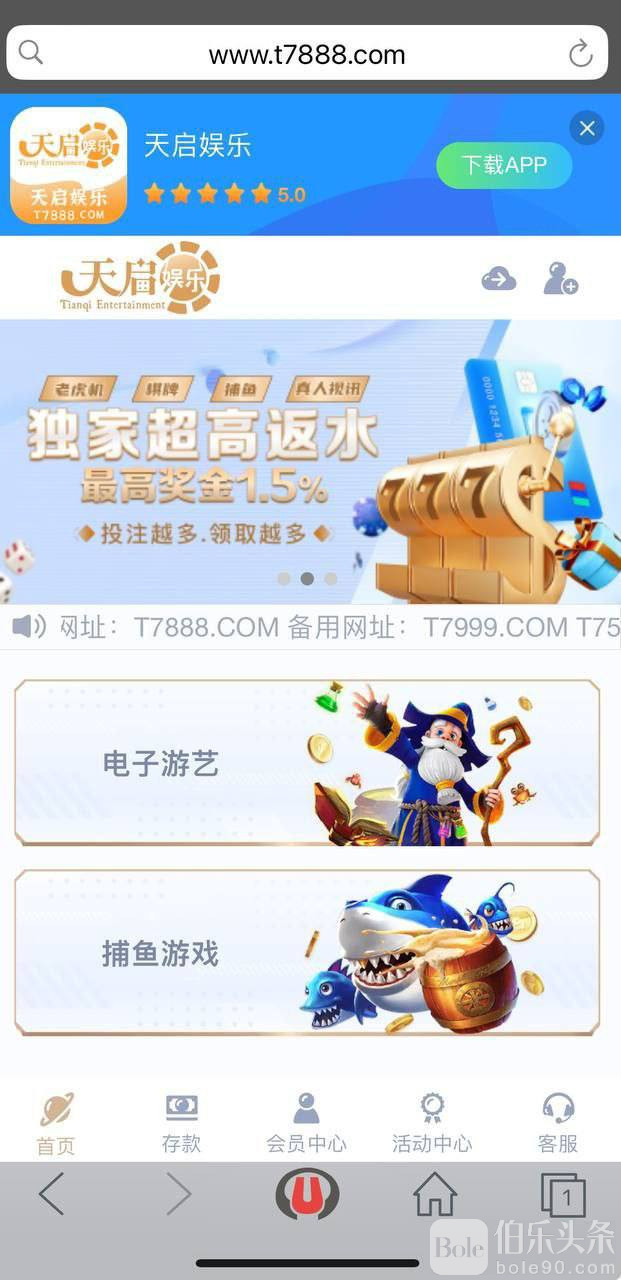The width and height of the screenshot is (621, 1280).
Task: Switch to the 首页 tab
Action: click(x=56, y=1122)
